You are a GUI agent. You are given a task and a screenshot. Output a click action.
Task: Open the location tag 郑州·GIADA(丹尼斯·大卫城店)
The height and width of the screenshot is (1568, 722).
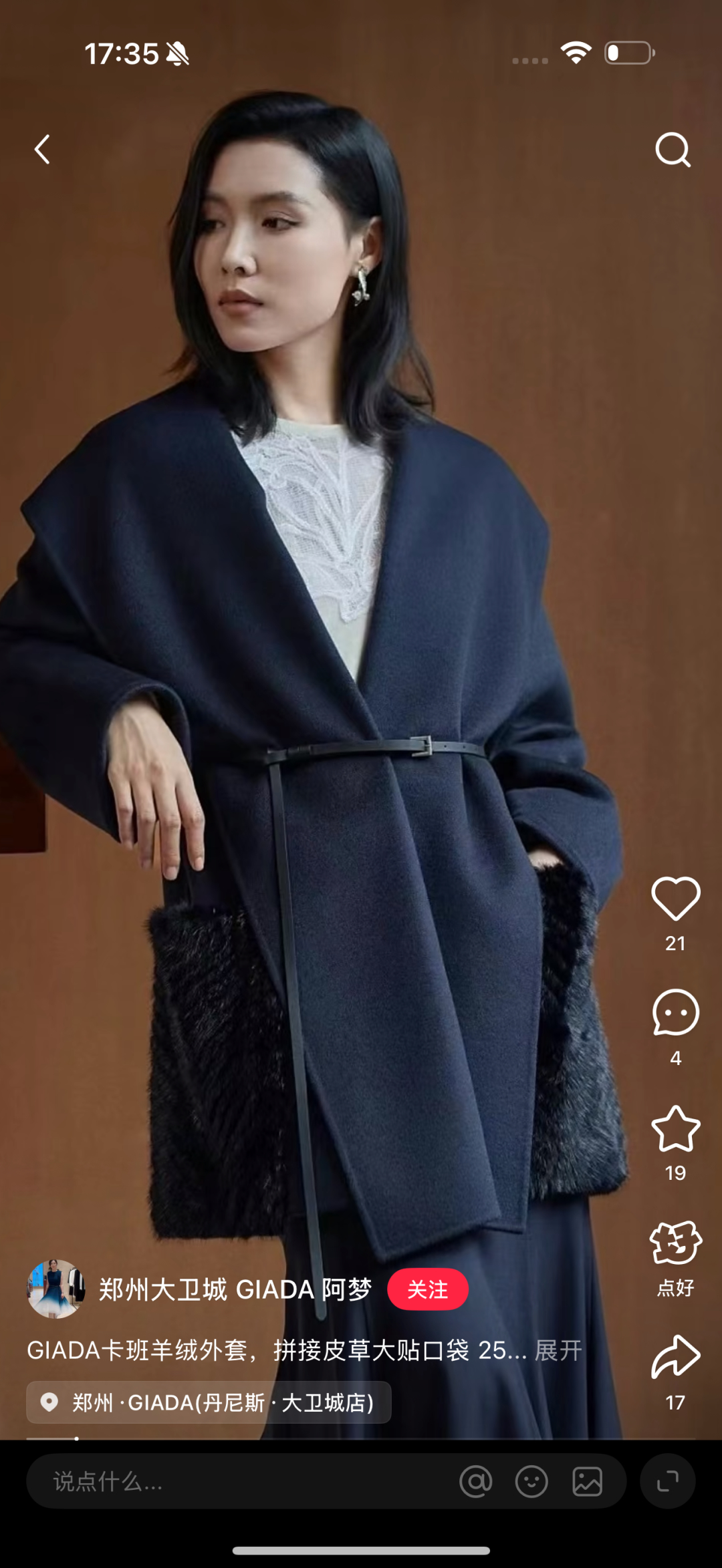[209, 1402]
